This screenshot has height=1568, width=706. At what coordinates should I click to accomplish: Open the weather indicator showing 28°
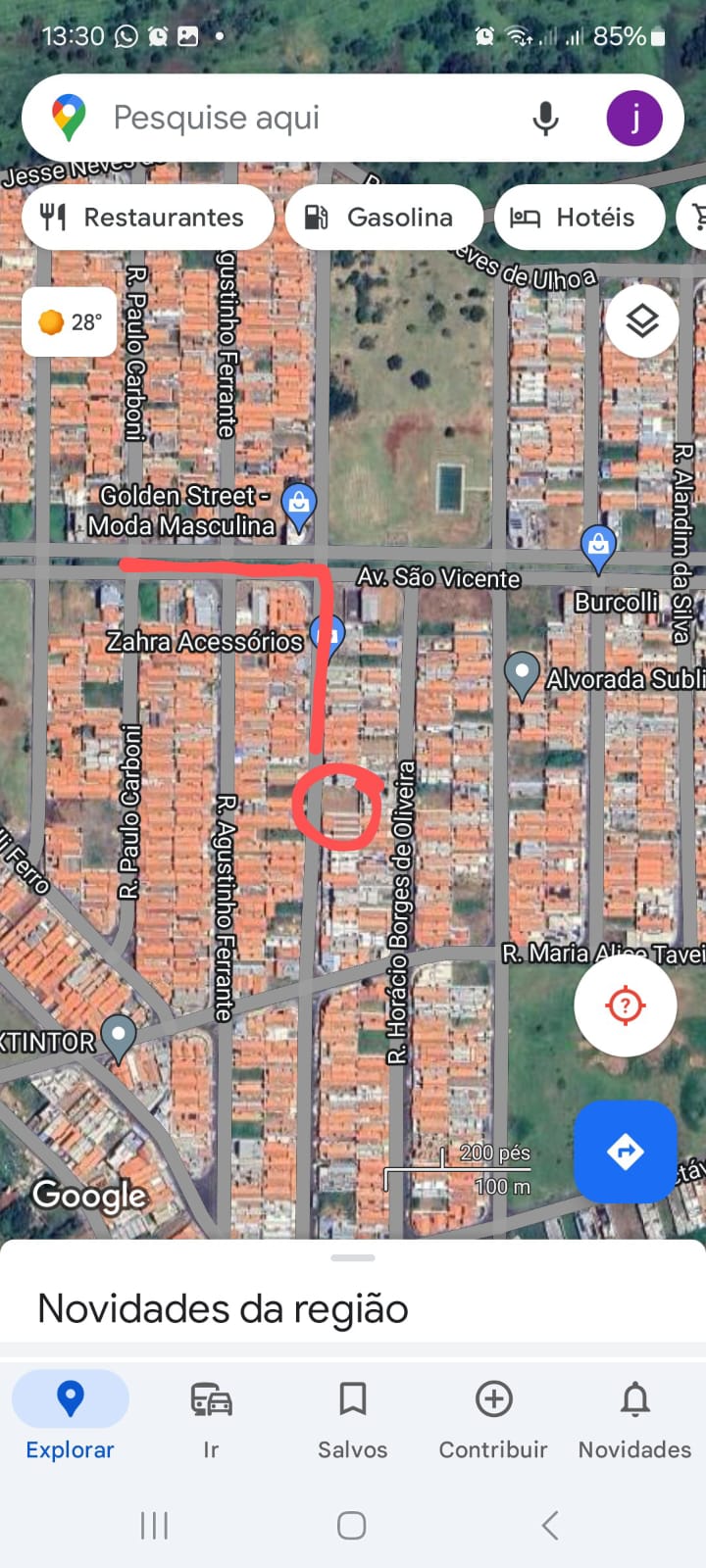[x=69, y=320]
